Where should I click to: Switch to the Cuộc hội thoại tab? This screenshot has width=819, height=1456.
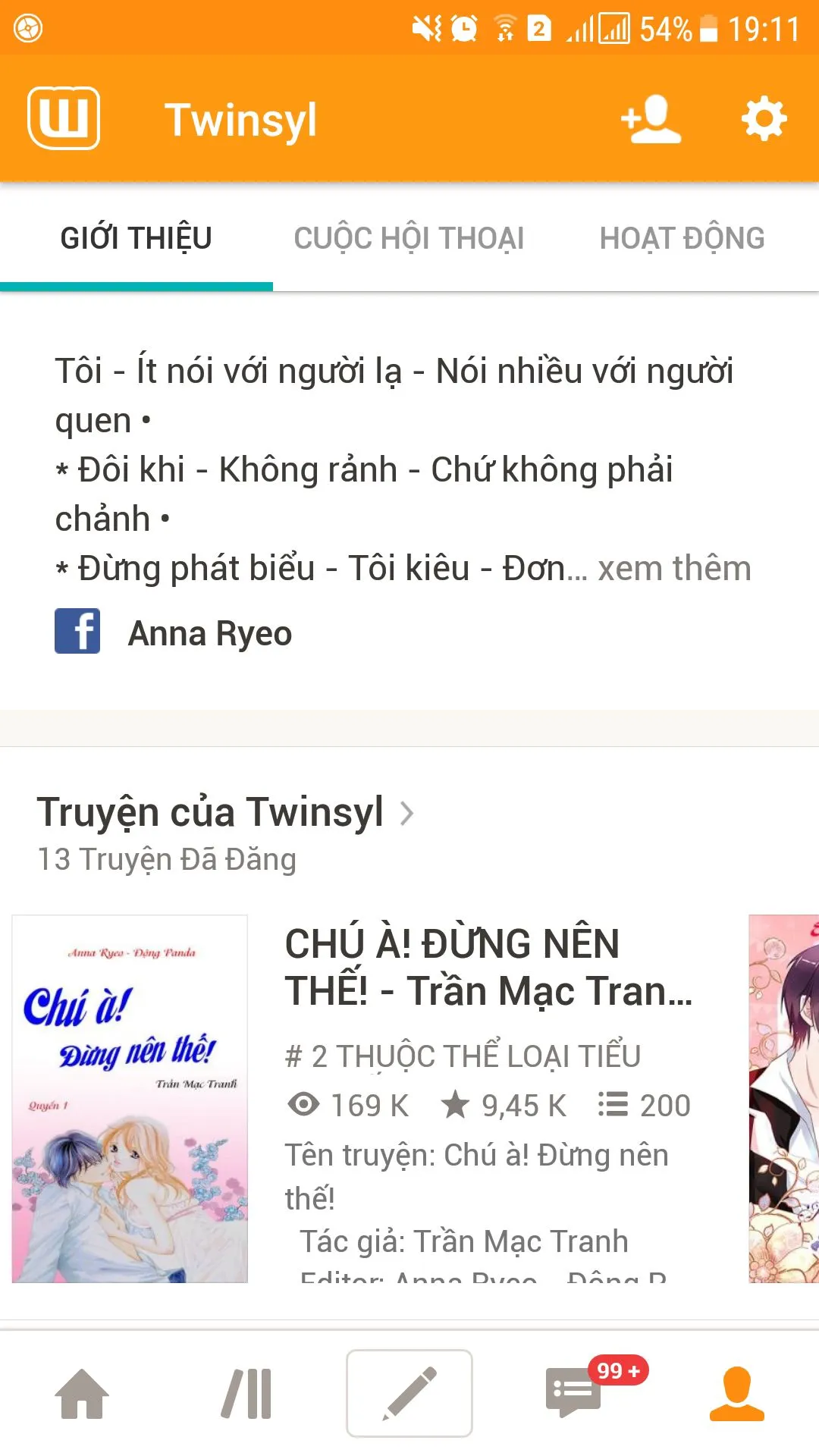pyautogui.click(x=409, y=238)
